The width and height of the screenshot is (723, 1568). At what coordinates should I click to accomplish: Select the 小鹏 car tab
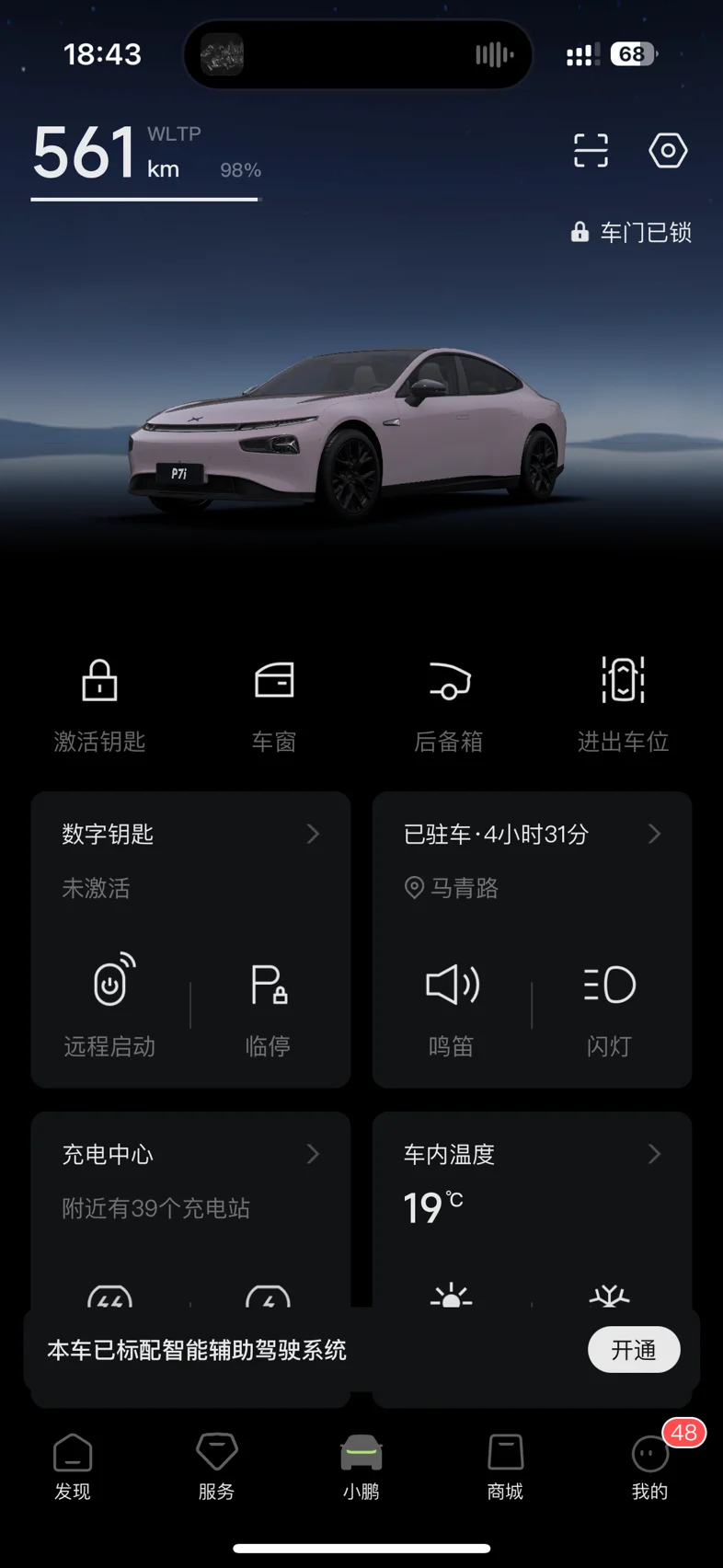pos(361,1468)
